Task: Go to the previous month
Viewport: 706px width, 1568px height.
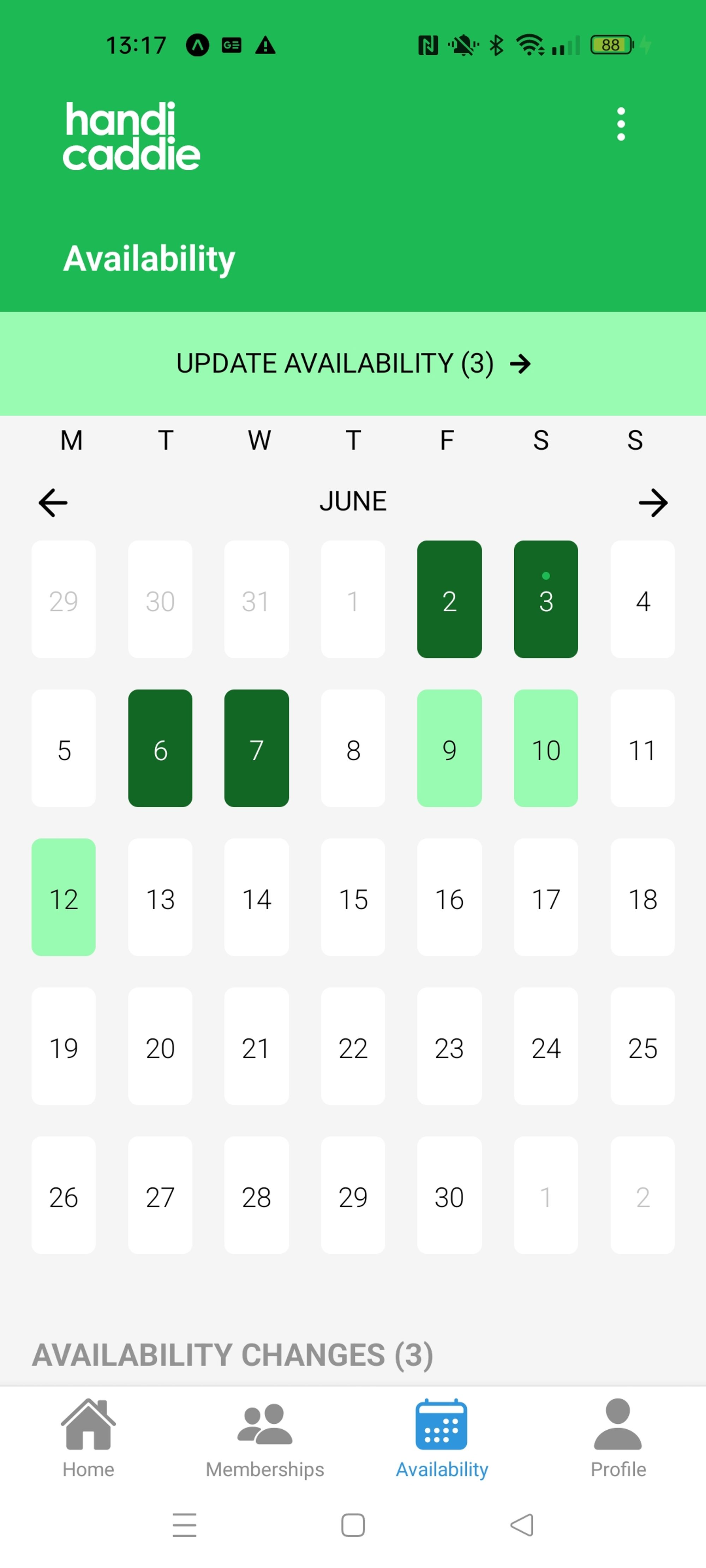Action: pyautogui.click(x=53, y=503)
